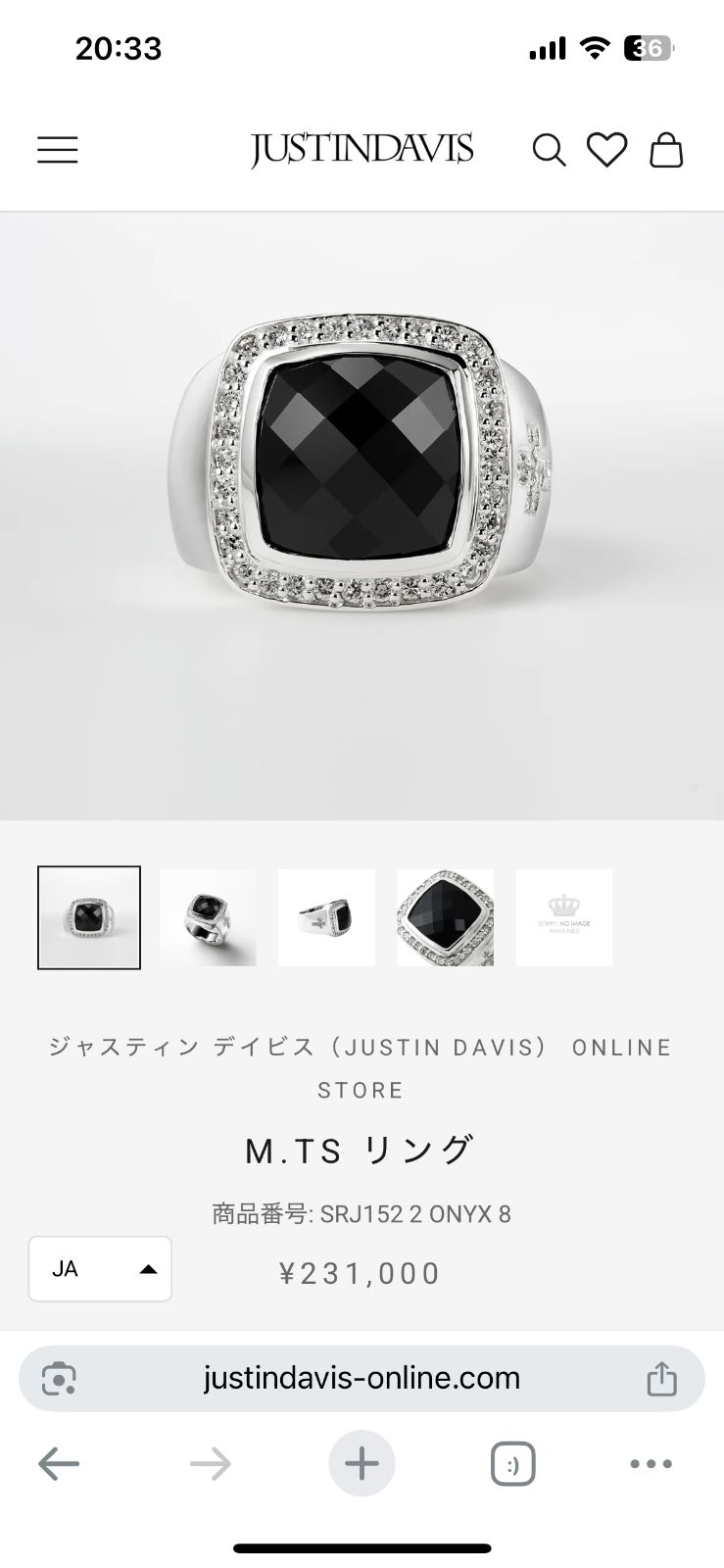Screen dimensions: 724x1568
Task: Tap the justindavis-online.com address bar
Action: [x=362, y=1378]
